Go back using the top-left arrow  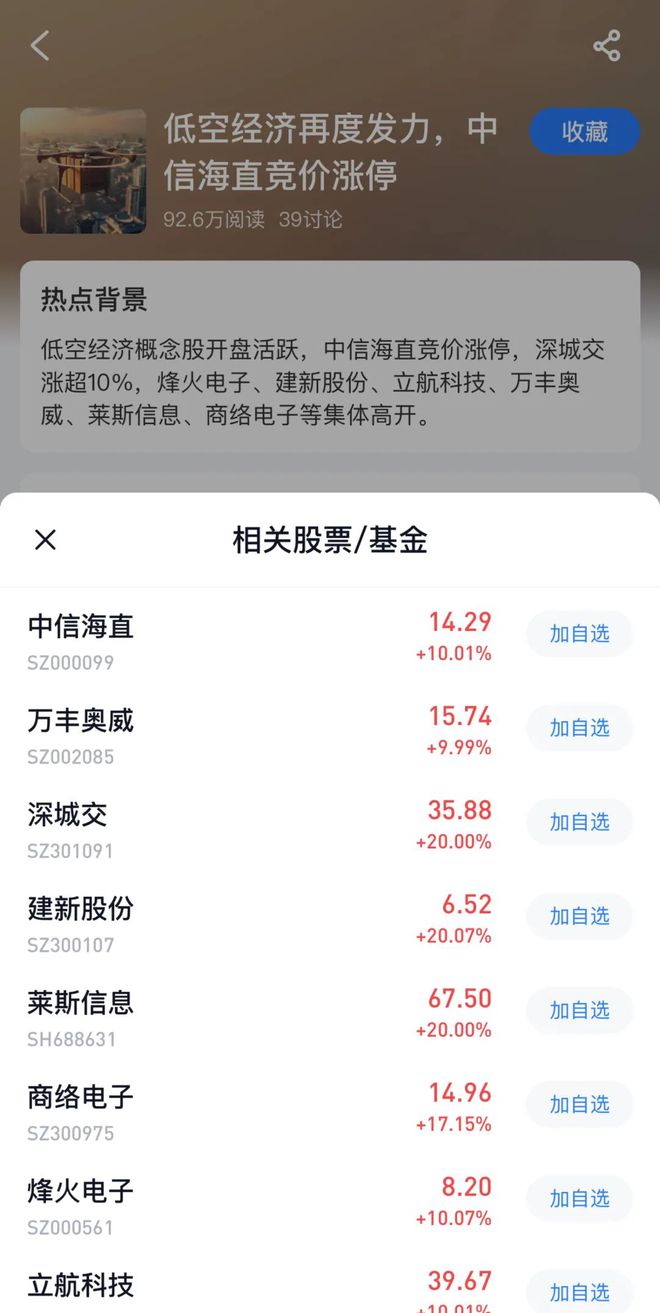click(x=40, y=46)
